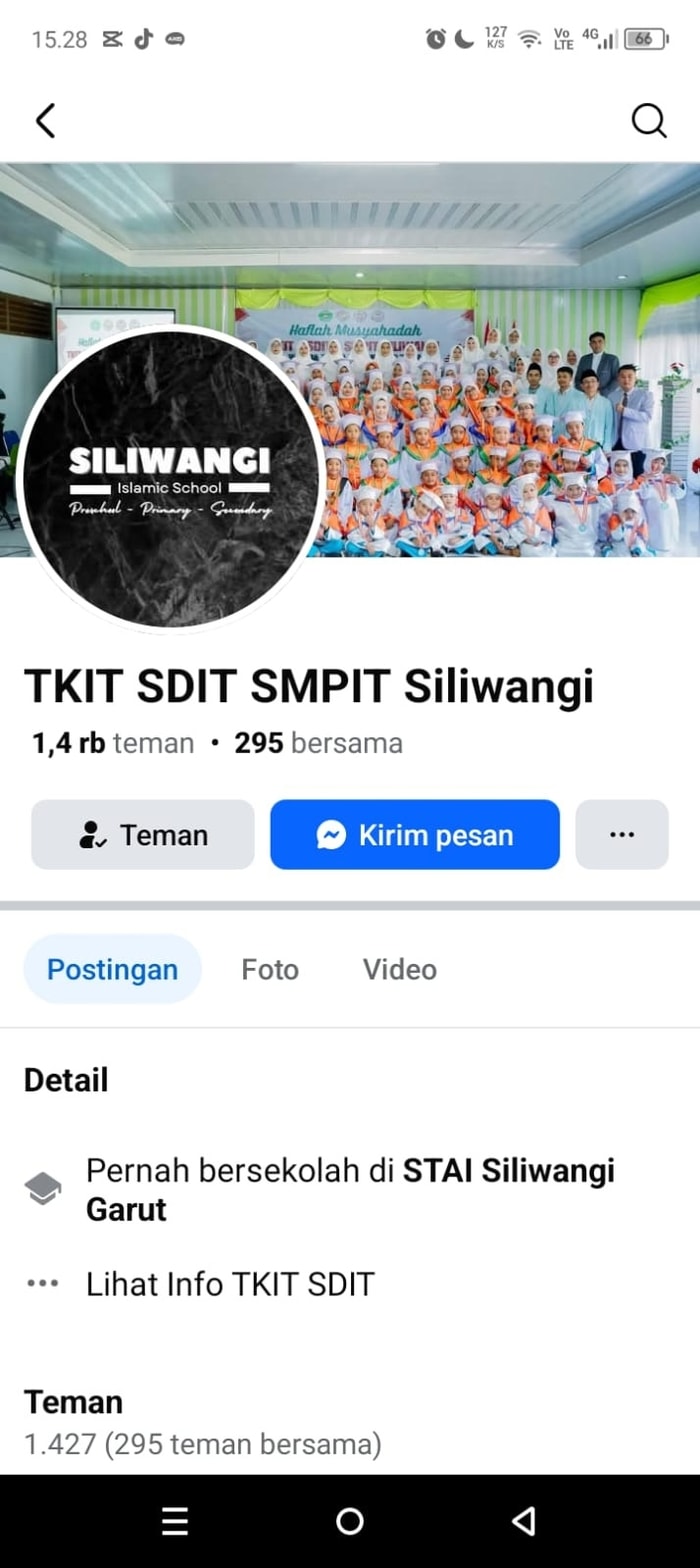The image size is (700, 1568).
Task: Open Lihat Info TKIT SDIT
Action: click(x=230, y=1284)
